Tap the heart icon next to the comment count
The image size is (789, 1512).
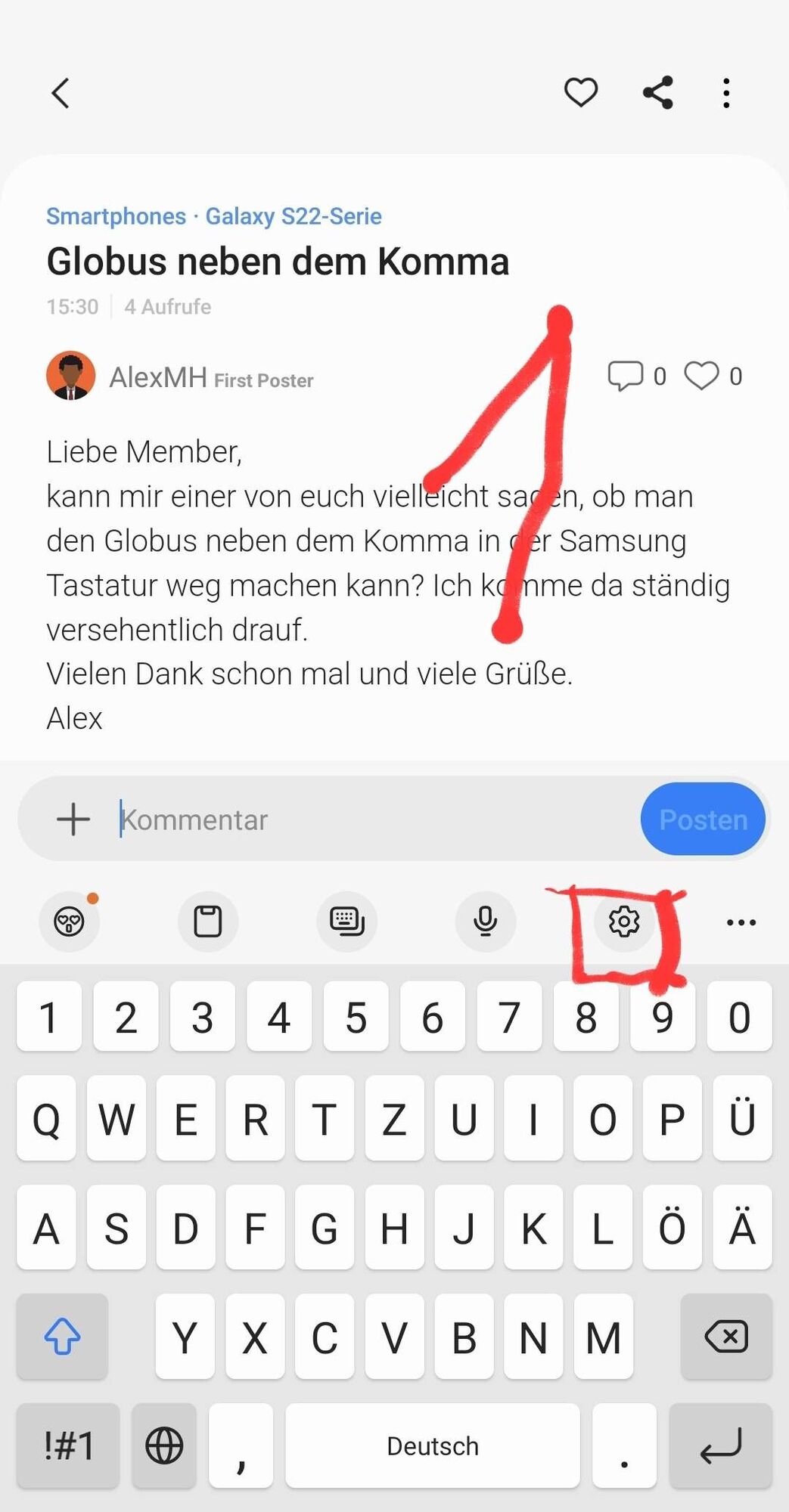[x=701, y=376]
